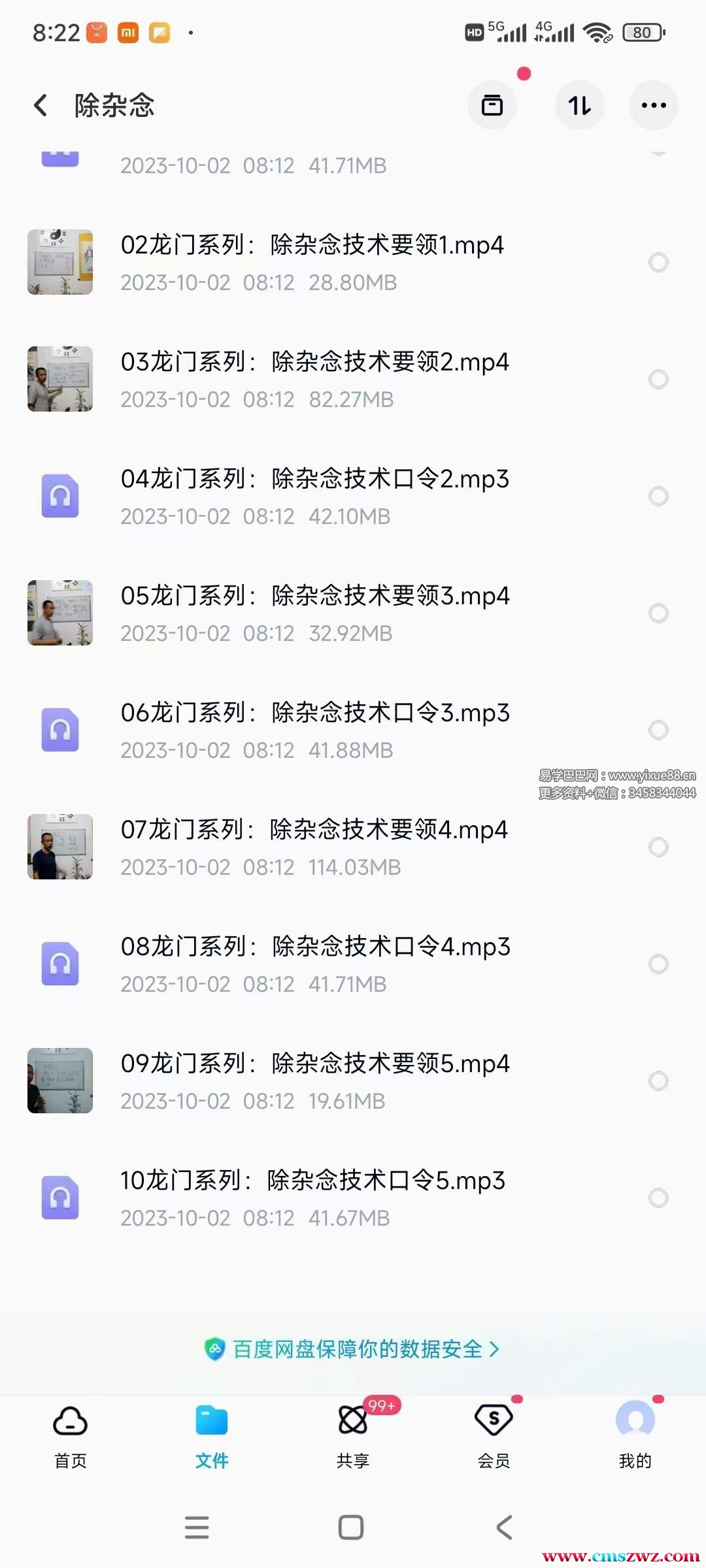Open the three-dot overflow menu

[x=654, y=105]
